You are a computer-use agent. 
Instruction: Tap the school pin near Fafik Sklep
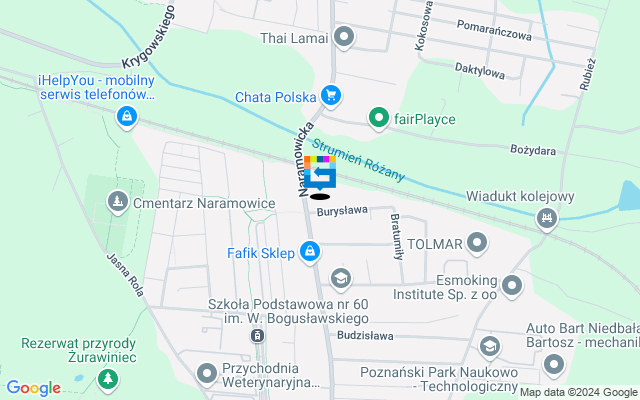point(340,277)
